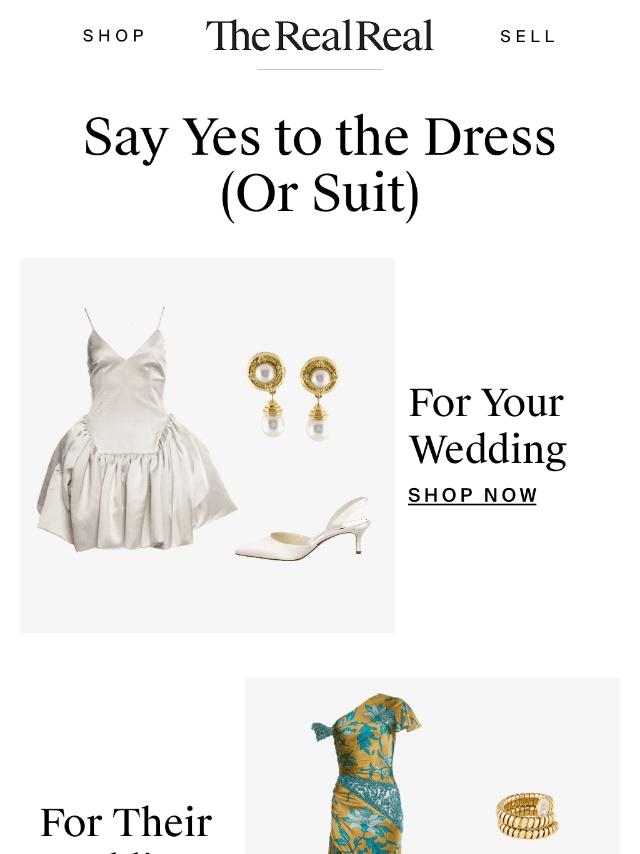Open the SELL link in header
The image size is (640, 854).
[527, 36]
